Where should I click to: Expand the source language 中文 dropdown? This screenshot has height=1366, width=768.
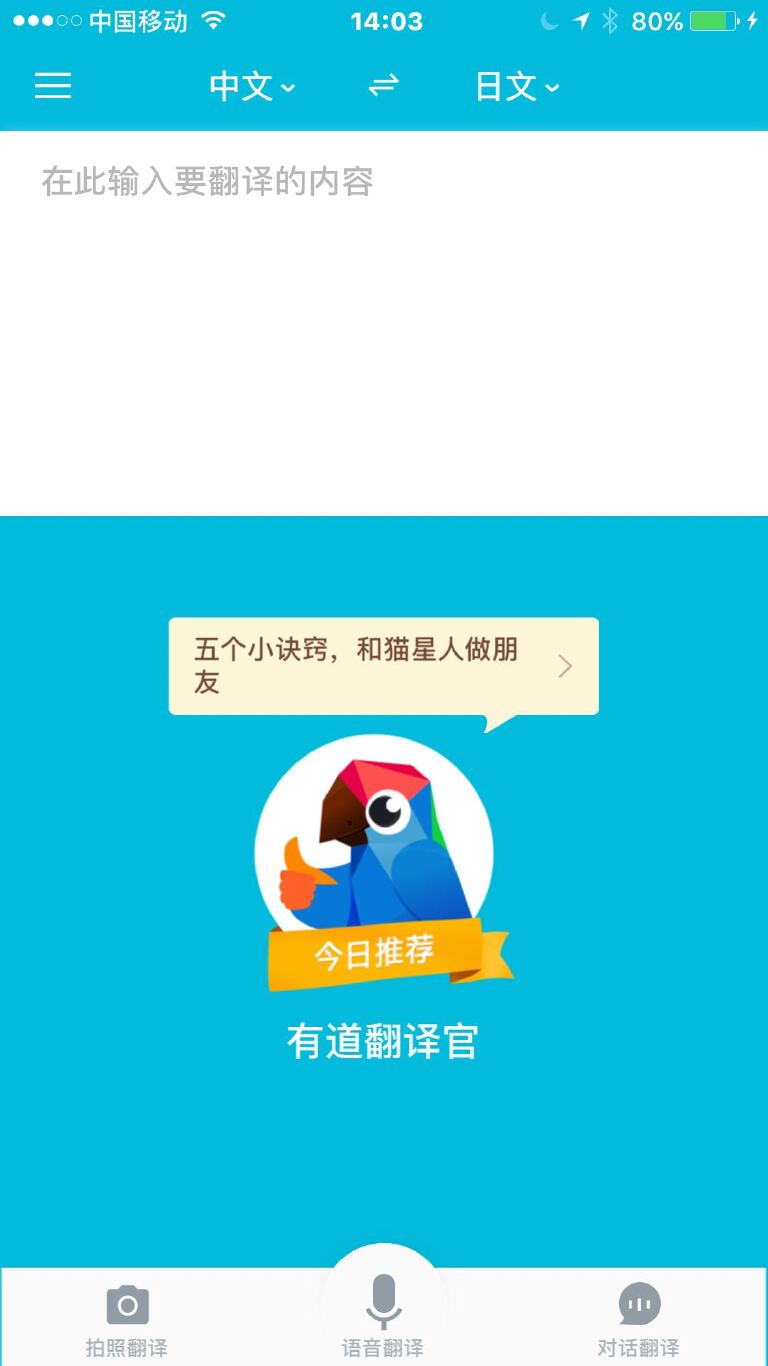click(x=252, y=87)
